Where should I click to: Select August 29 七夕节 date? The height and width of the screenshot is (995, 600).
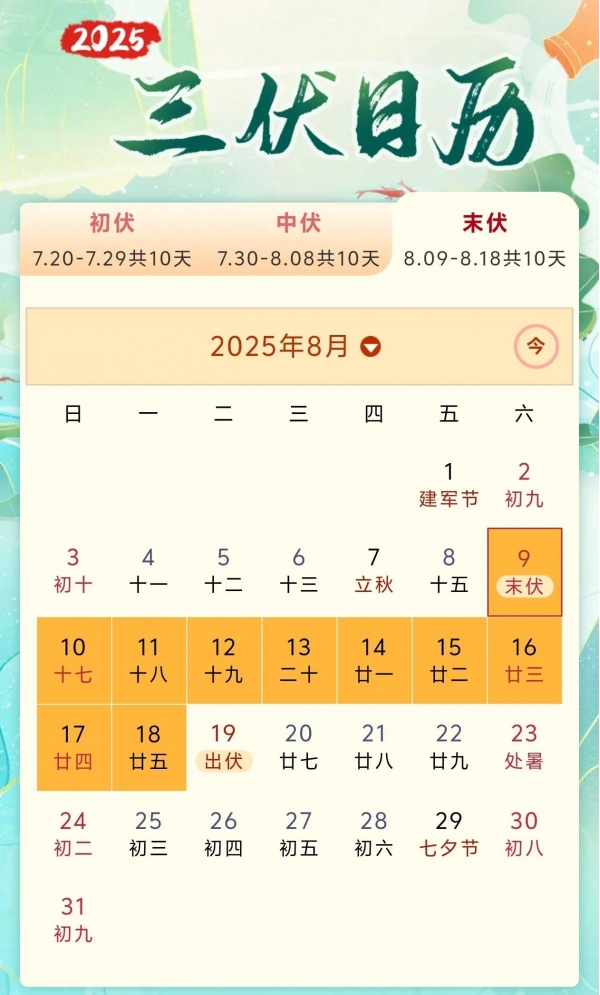click(449, 834)
